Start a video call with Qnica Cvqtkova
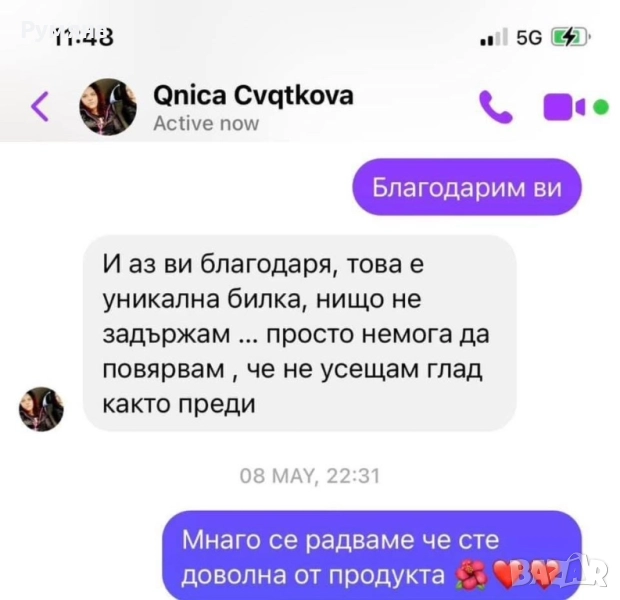The image size is (620, 600). click(563, 106)
